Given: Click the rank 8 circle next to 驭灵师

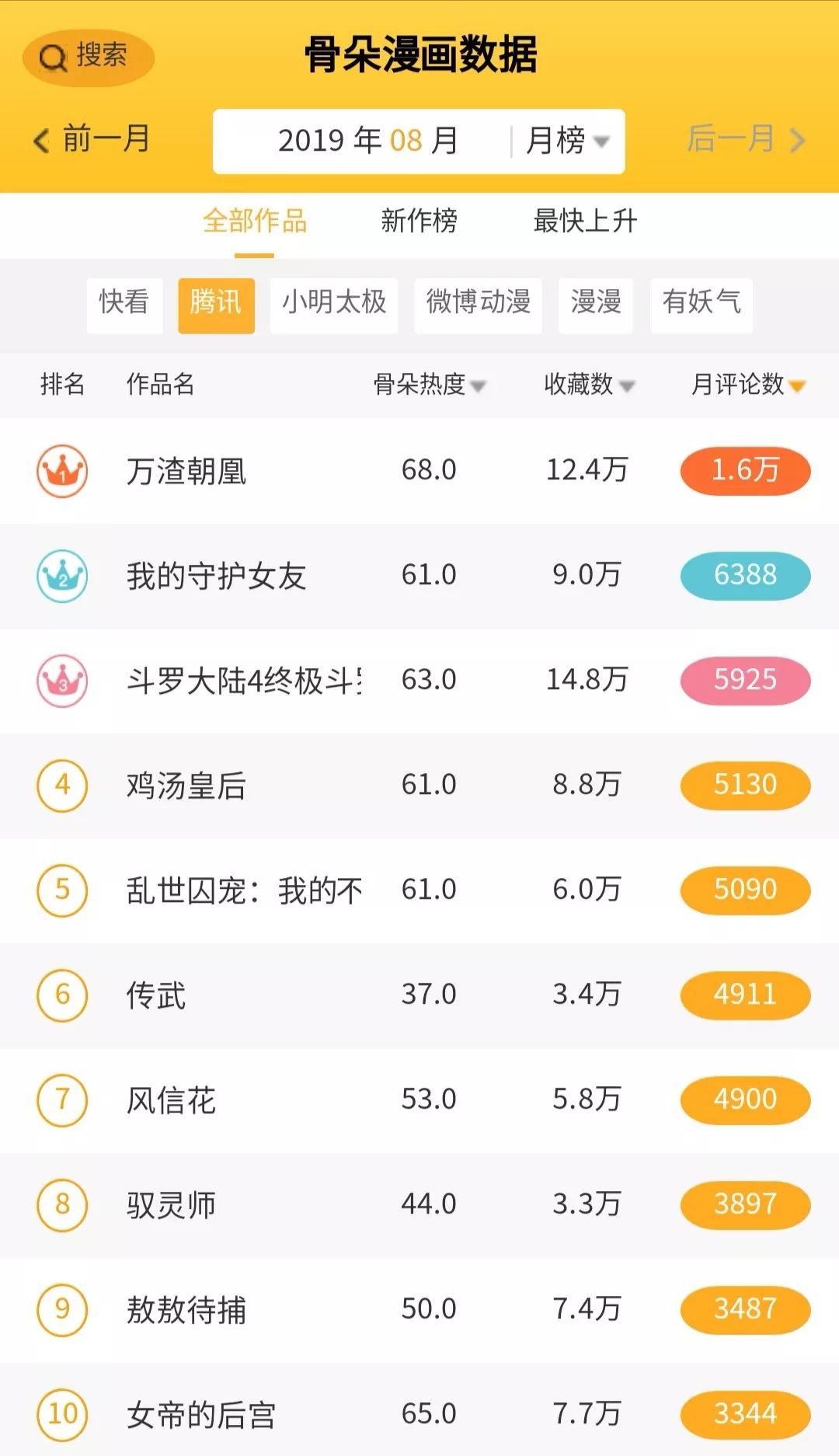Looking at the screenshot, I should (x=64, y=1205).
